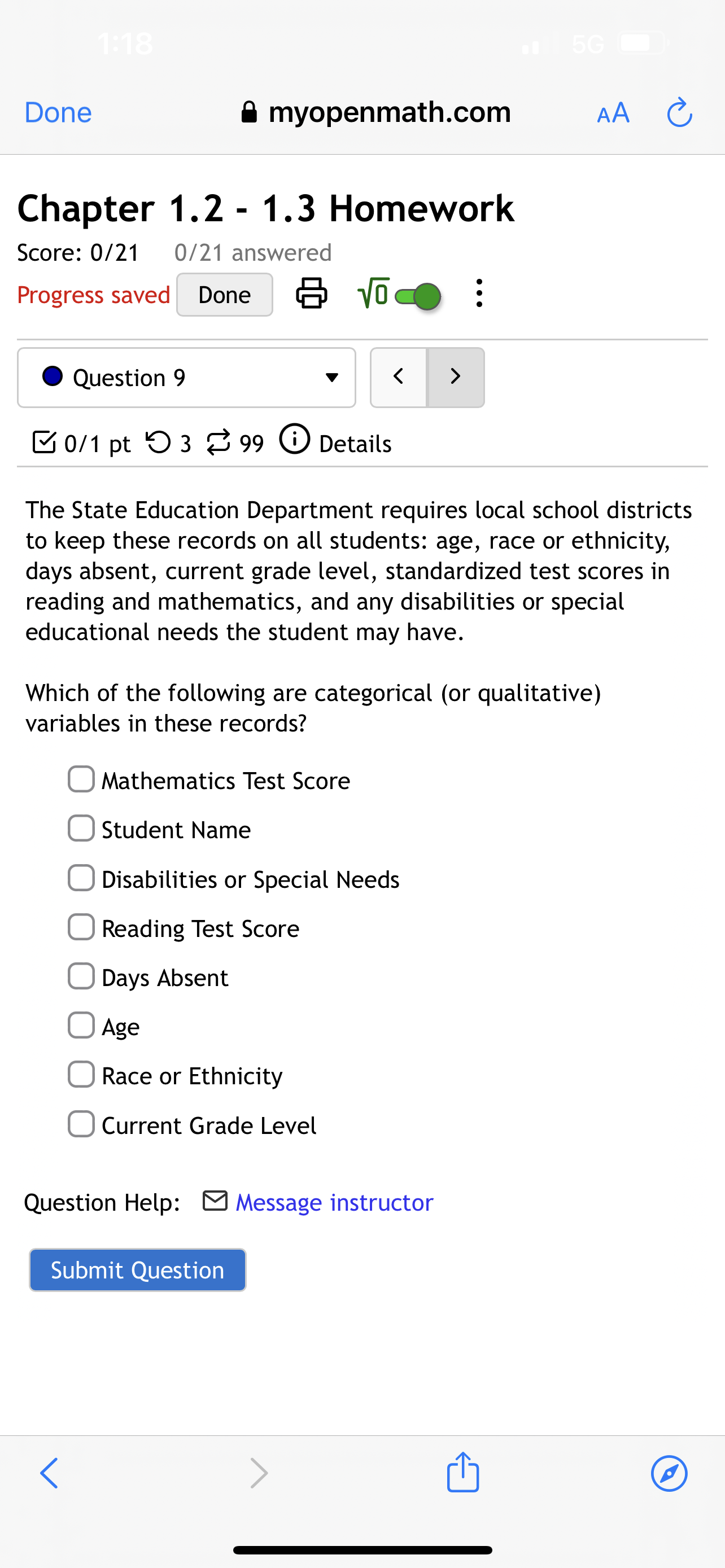Click the page reload icon
Image resolution: width=725 pixels, height=1568 pixels.
coord(679,112)
